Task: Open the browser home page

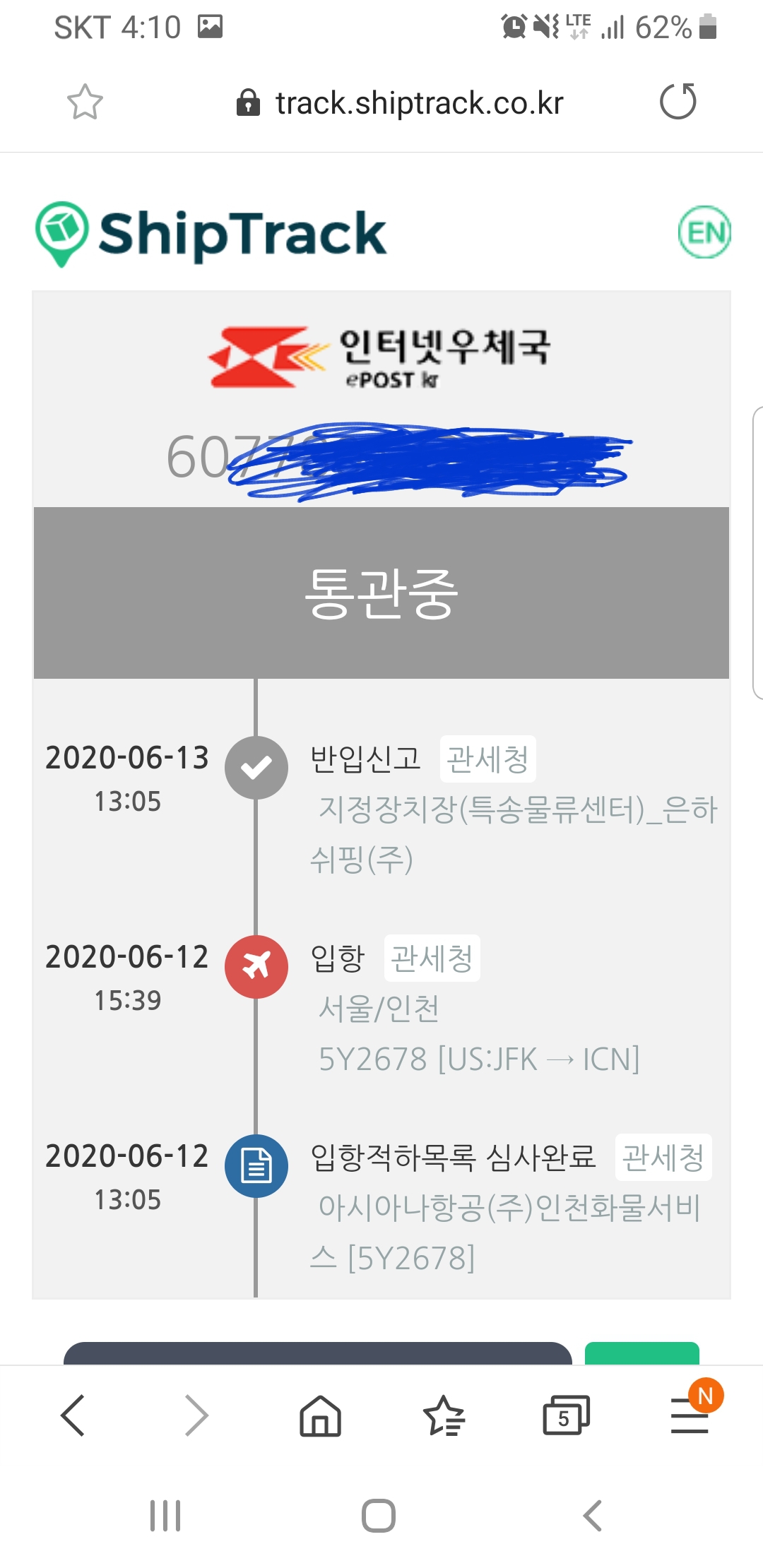Action: point(320,1415)
